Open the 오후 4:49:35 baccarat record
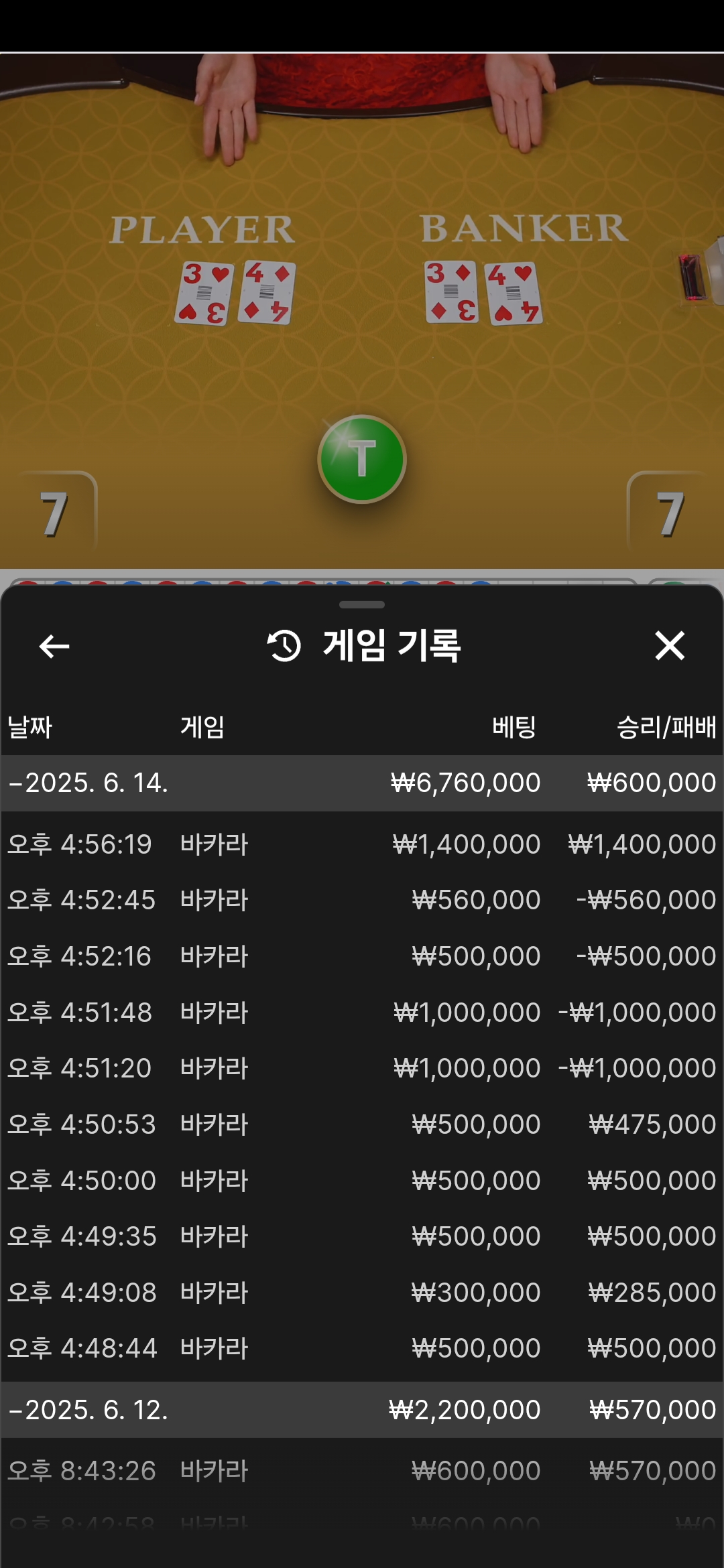 pyautogui.click(x=362, y=1236)
